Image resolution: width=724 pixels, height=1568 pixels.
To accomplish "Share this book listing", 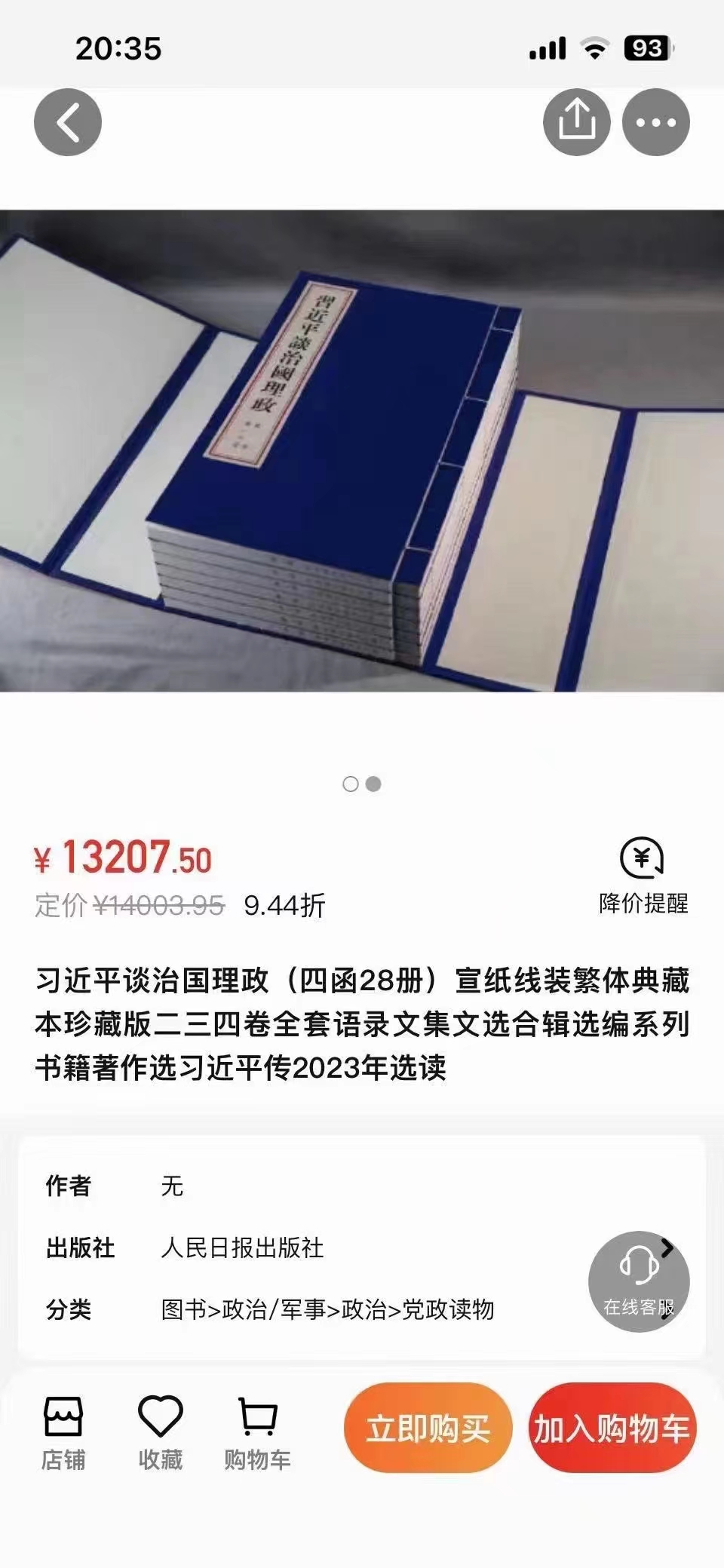I will point(576,122).
